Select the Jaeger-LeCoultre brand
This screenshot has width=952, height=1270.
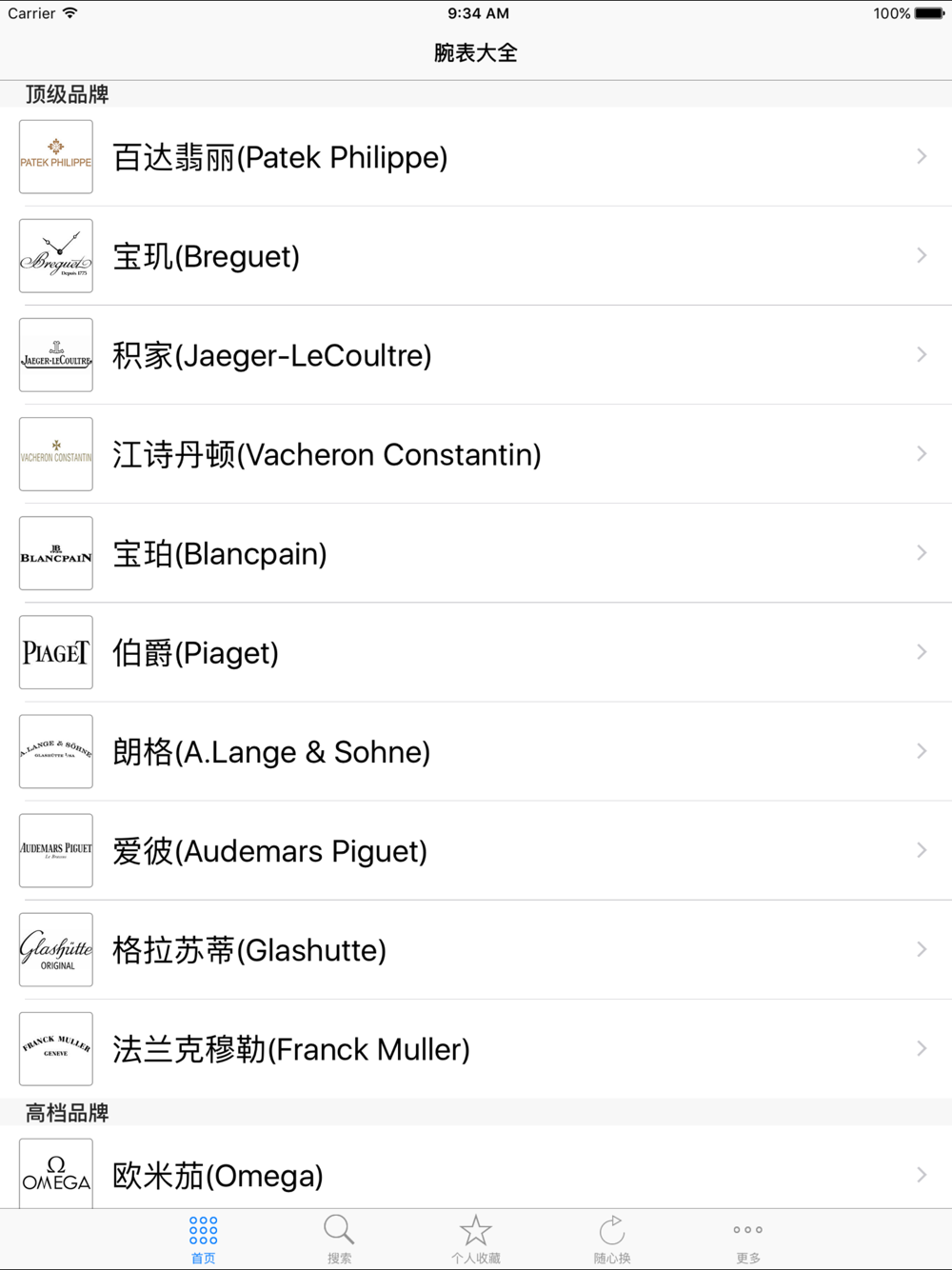point(476,355)
